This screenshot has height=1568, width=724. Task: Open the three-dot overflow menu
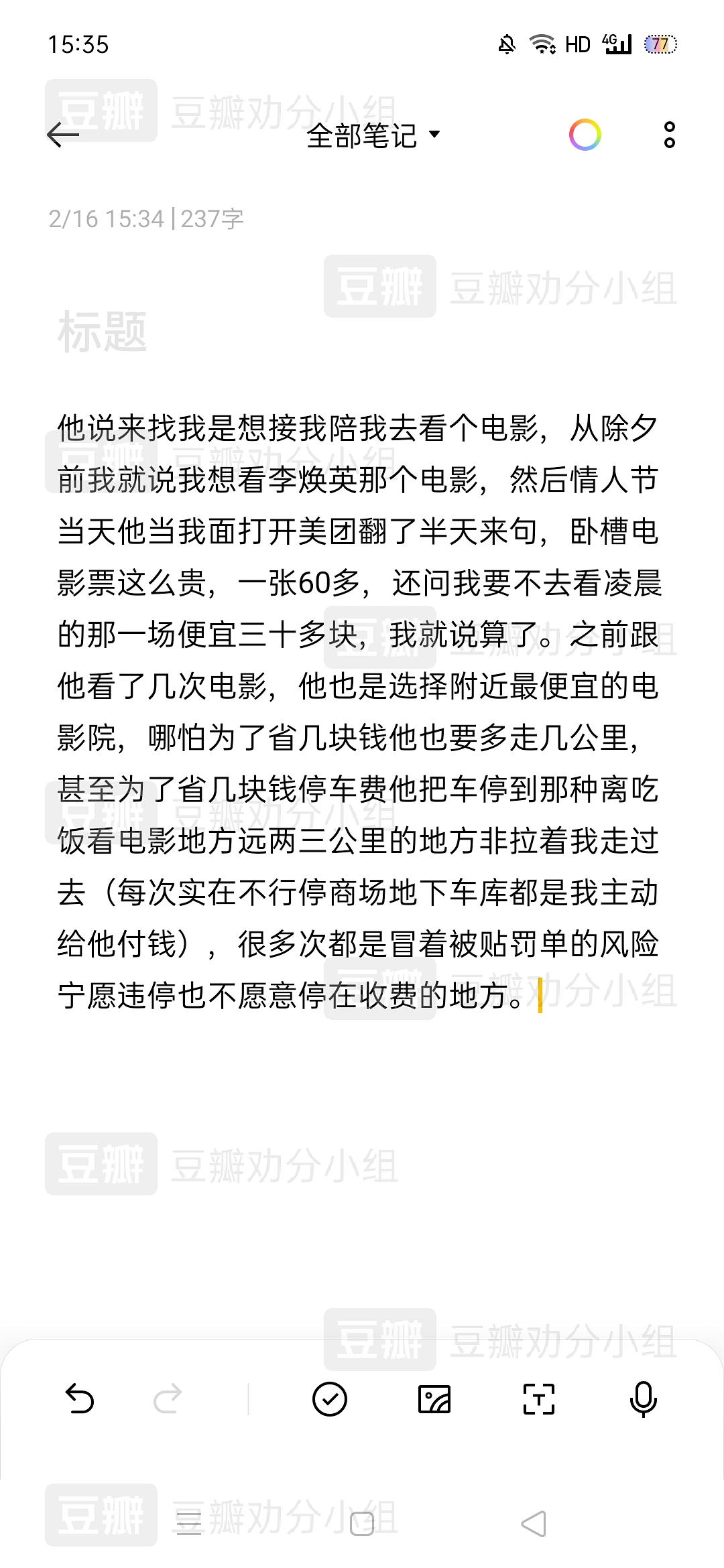point(669,135)
